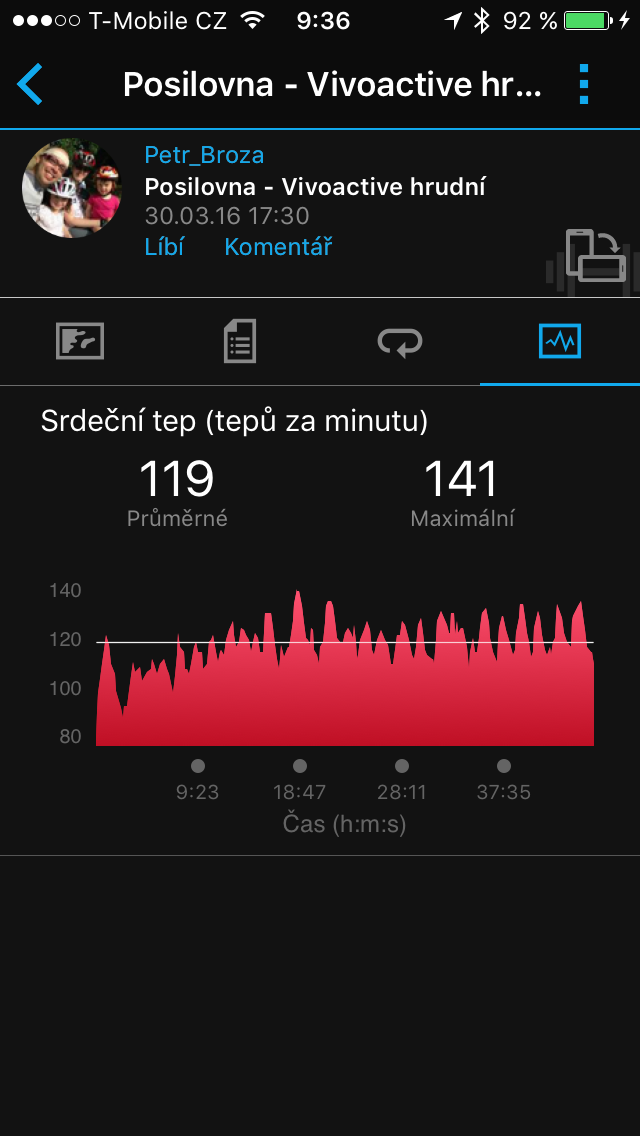Go back with the blue arrow
Image resolution: width=640 pixels, height=1136 pixels.
click(30, 85)
